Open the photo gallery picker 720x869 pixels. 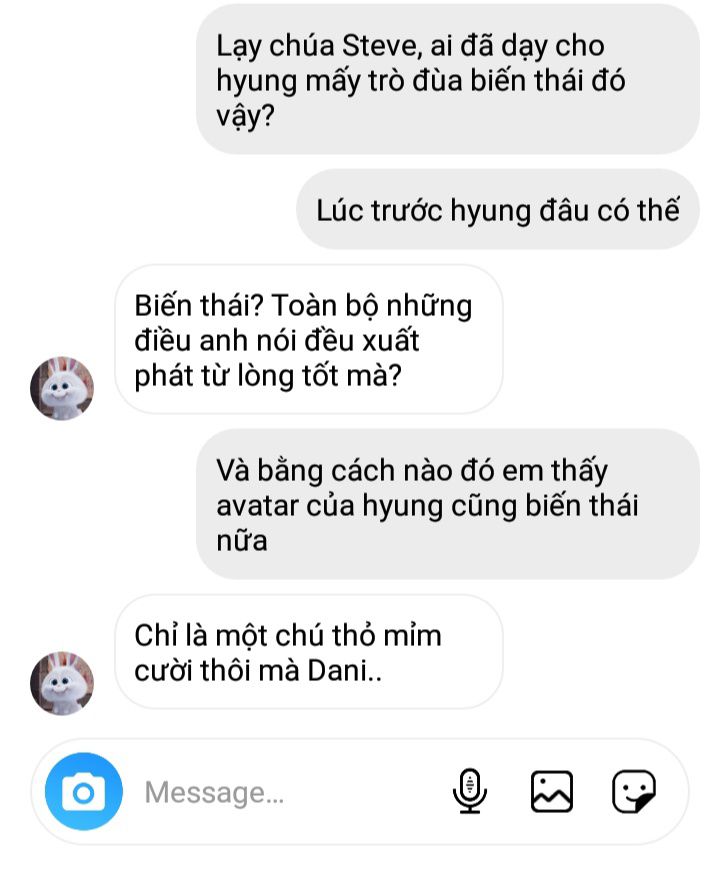[x=552, y=792]
